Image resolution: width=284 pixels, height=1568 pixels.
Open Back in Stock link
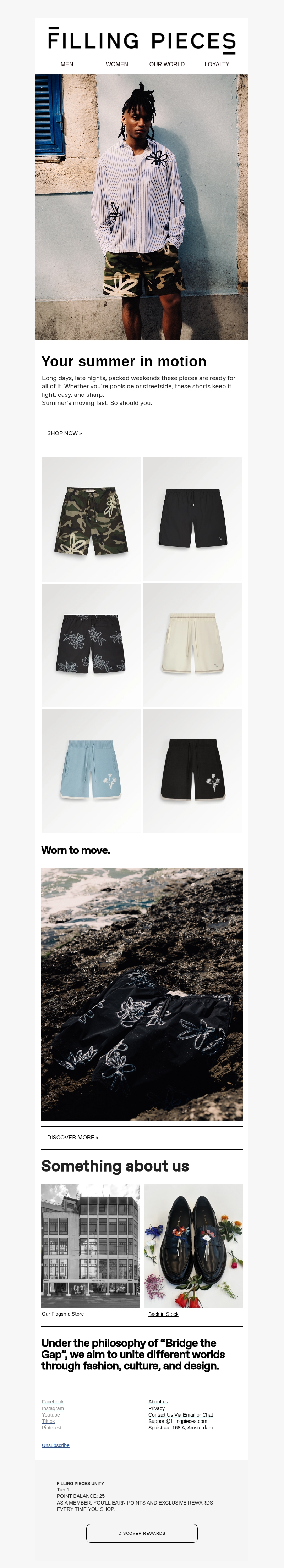163,1313
